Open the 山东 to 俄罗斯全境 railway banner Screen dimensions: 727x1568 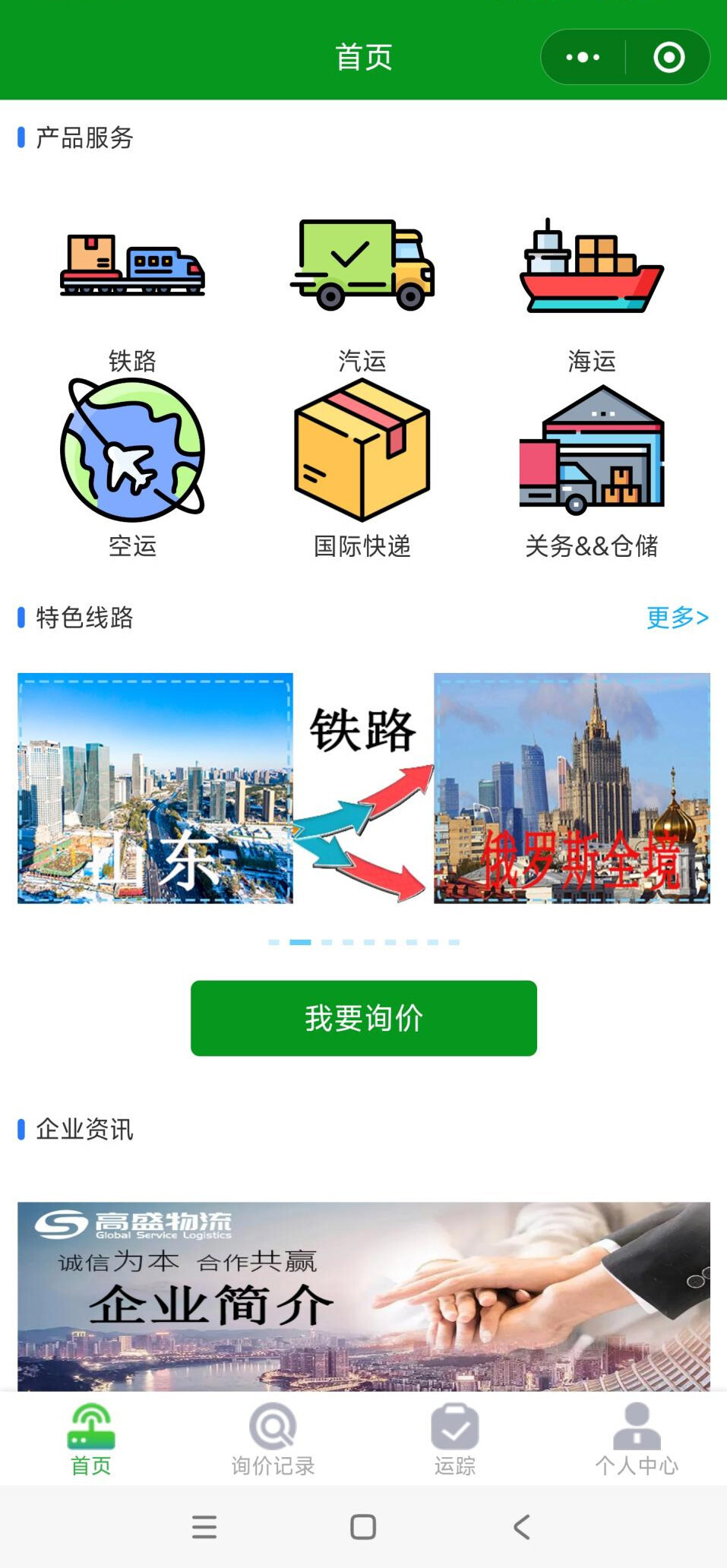tap(363, 788)
